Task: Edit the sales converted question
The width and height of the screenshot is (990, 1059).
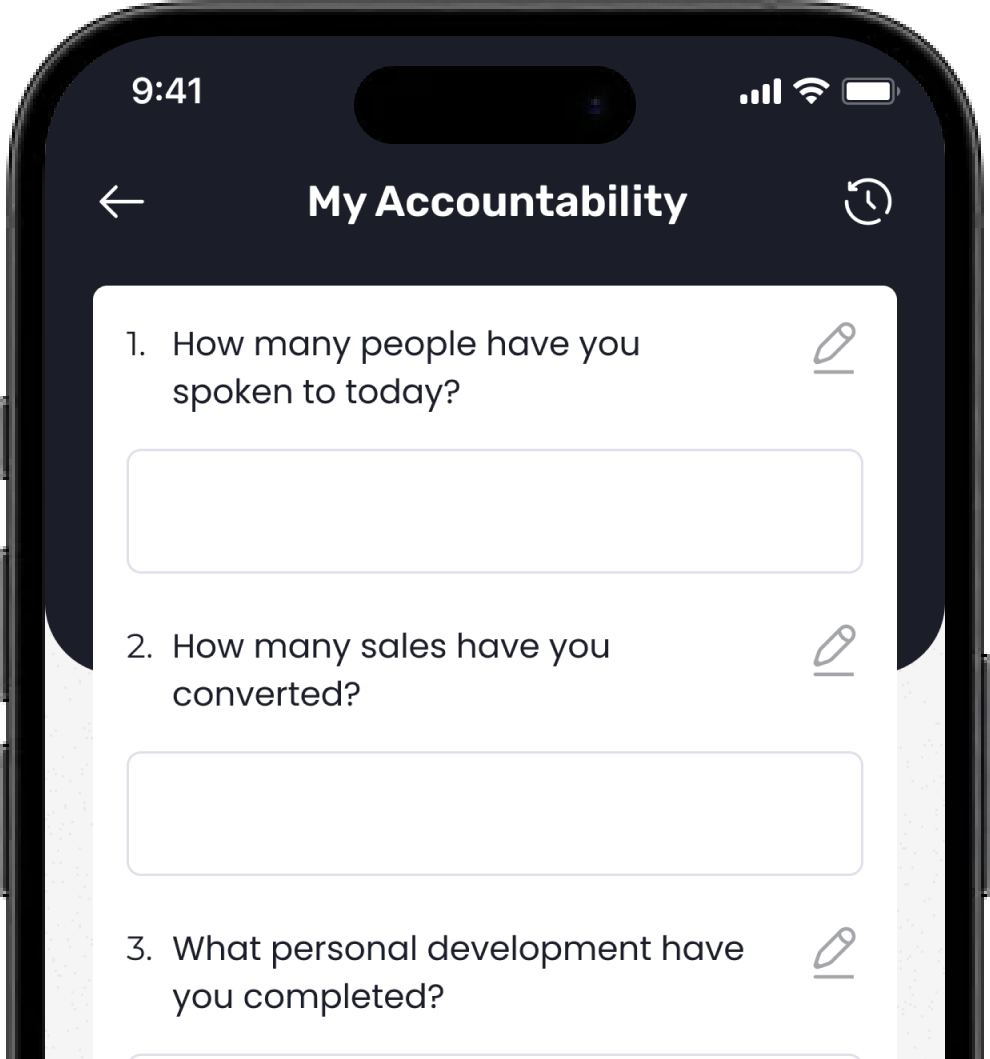Action: tap(834, 650)
